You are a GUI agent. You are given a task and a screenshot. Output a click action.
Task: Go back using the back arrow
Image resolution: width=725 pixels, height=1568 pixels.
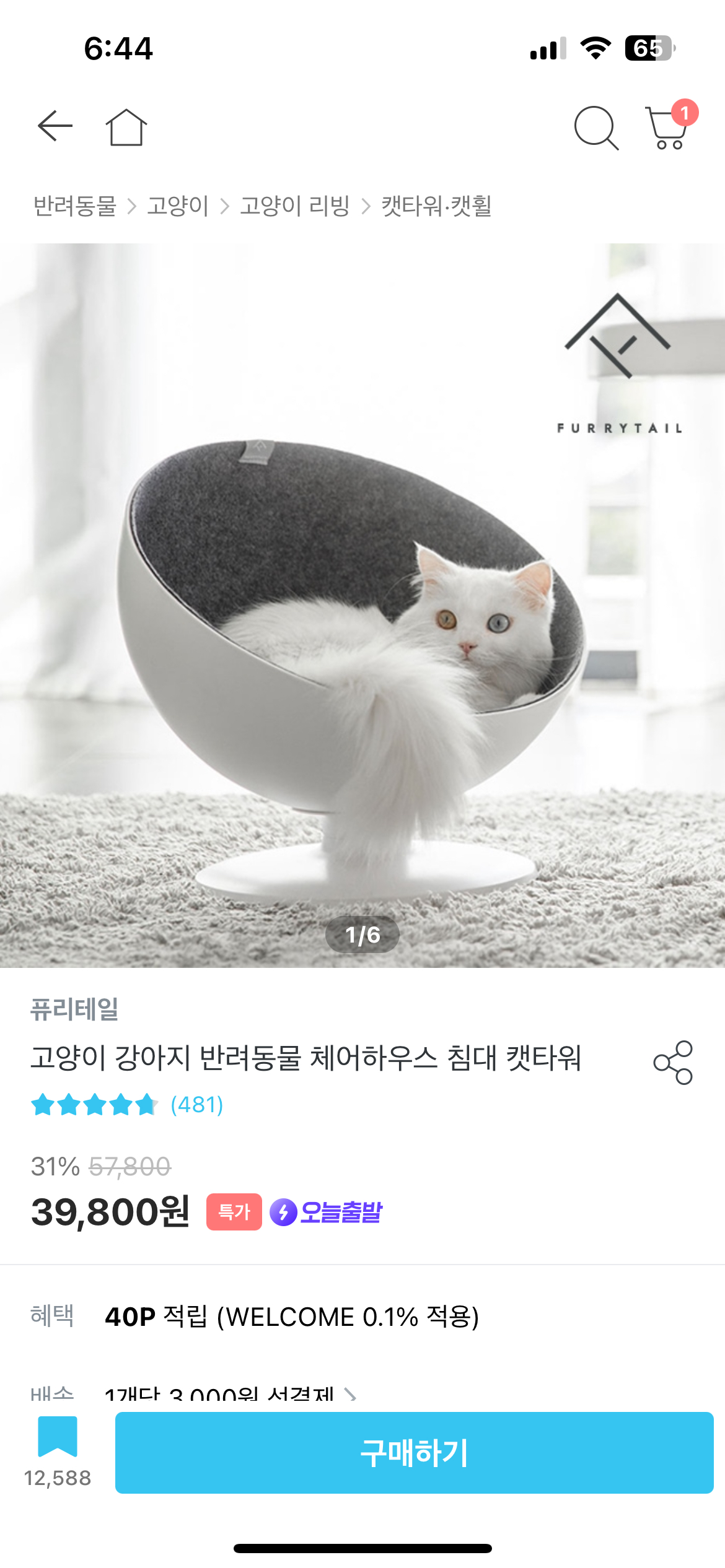point(55,126)
